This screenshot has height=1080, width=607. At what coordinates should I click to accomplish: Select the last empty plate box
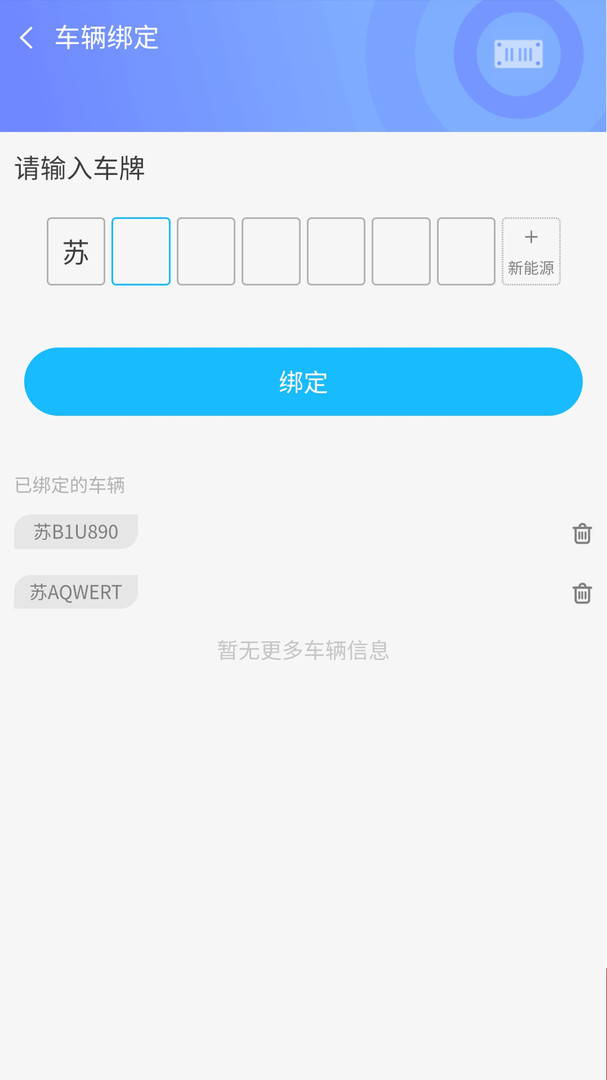(x=466, y=251)
